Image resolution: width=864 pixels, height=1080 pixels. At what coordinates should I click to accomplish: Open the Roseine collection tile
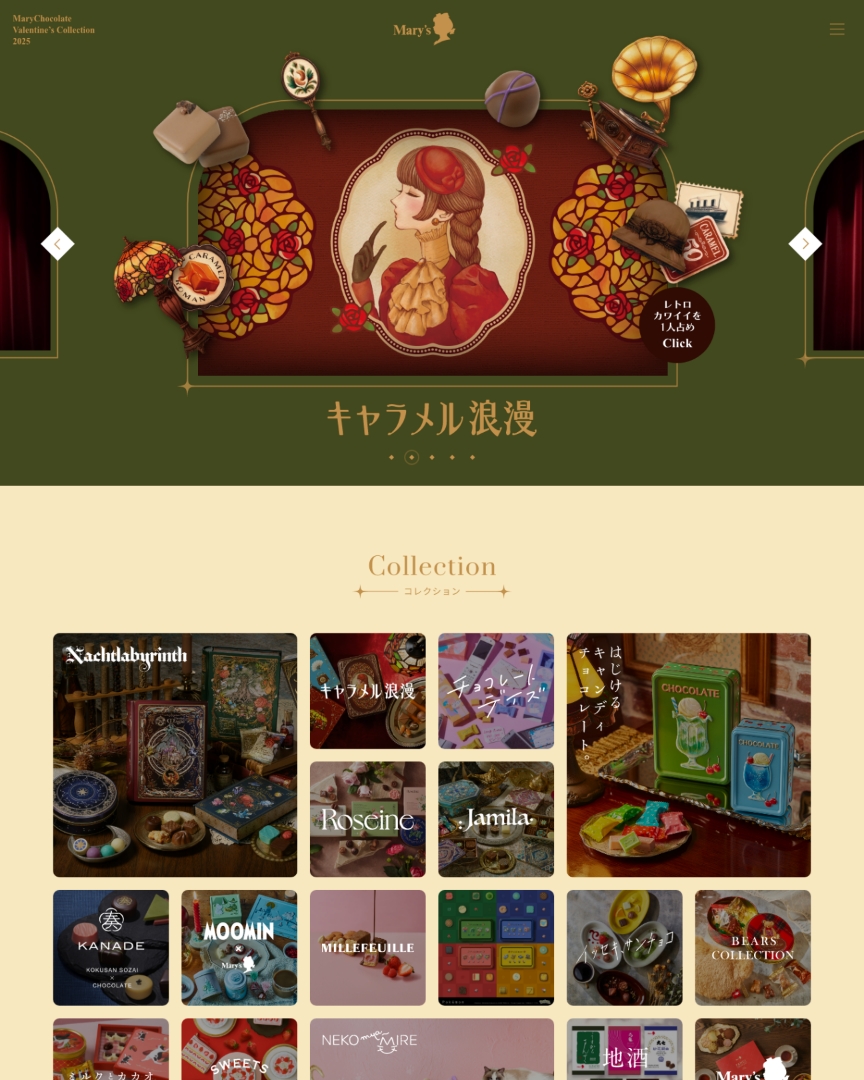[x=367, y=819]
